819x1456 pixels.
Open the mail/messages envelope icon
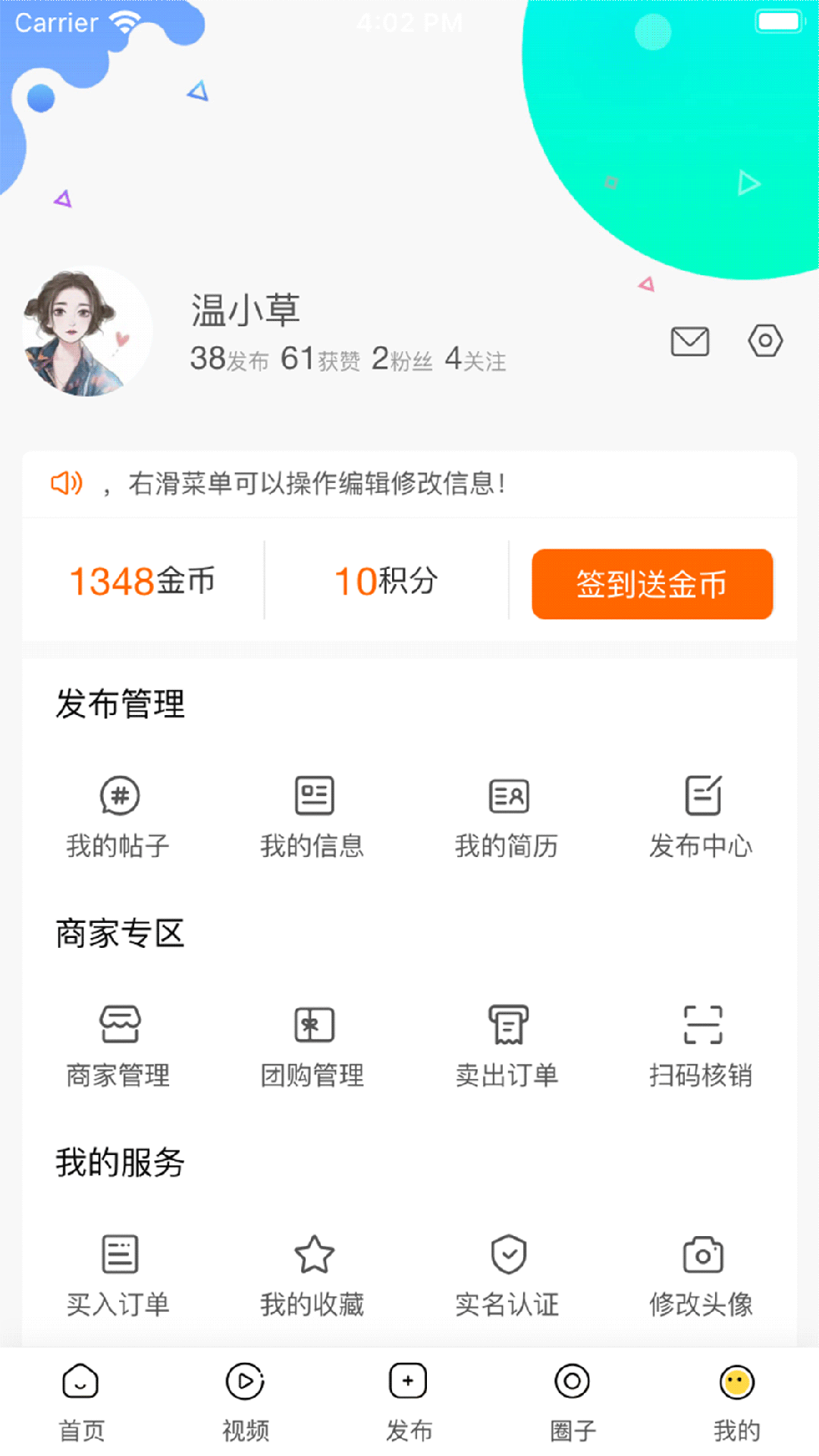point(689,341)
